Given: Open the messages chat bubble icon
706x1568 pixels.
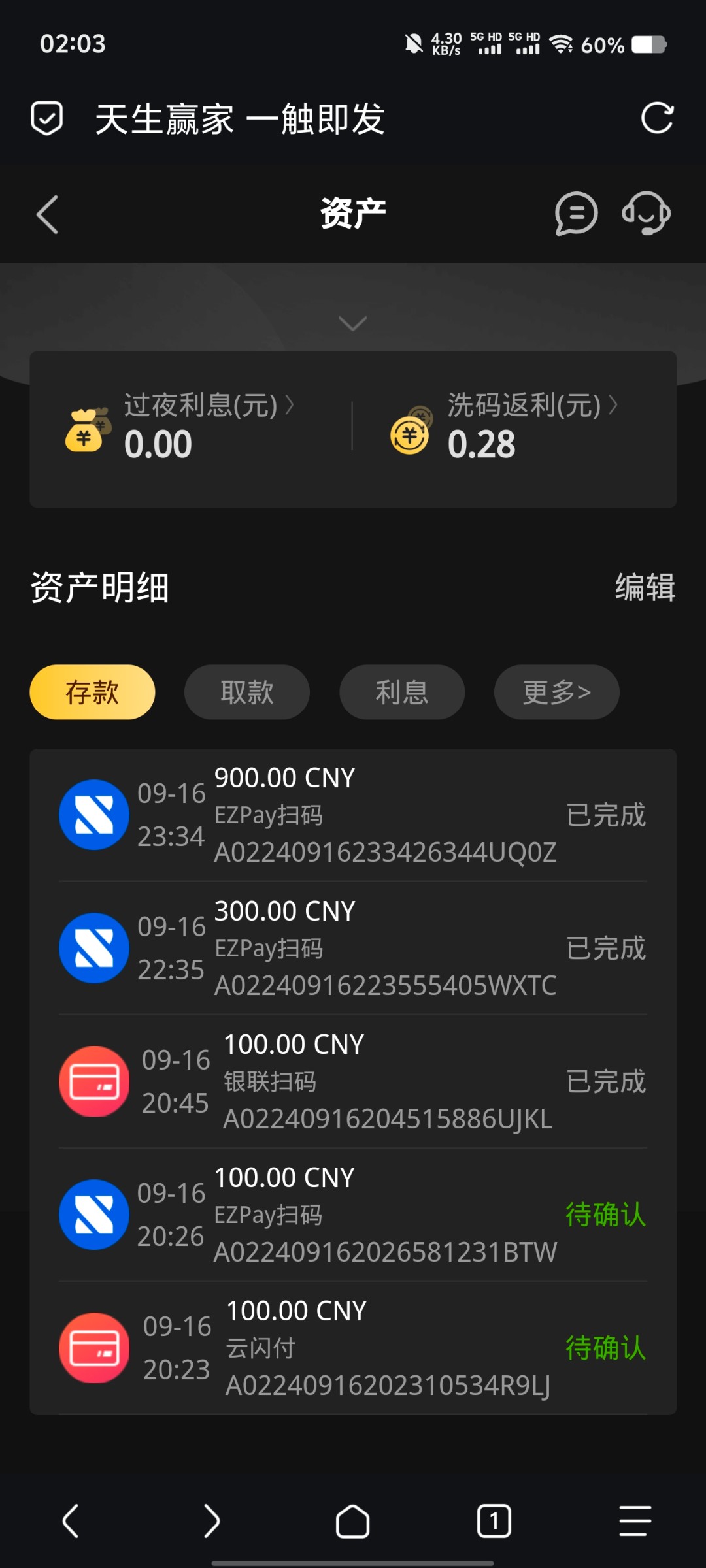Looking at the screenshot, I should 576,214.
